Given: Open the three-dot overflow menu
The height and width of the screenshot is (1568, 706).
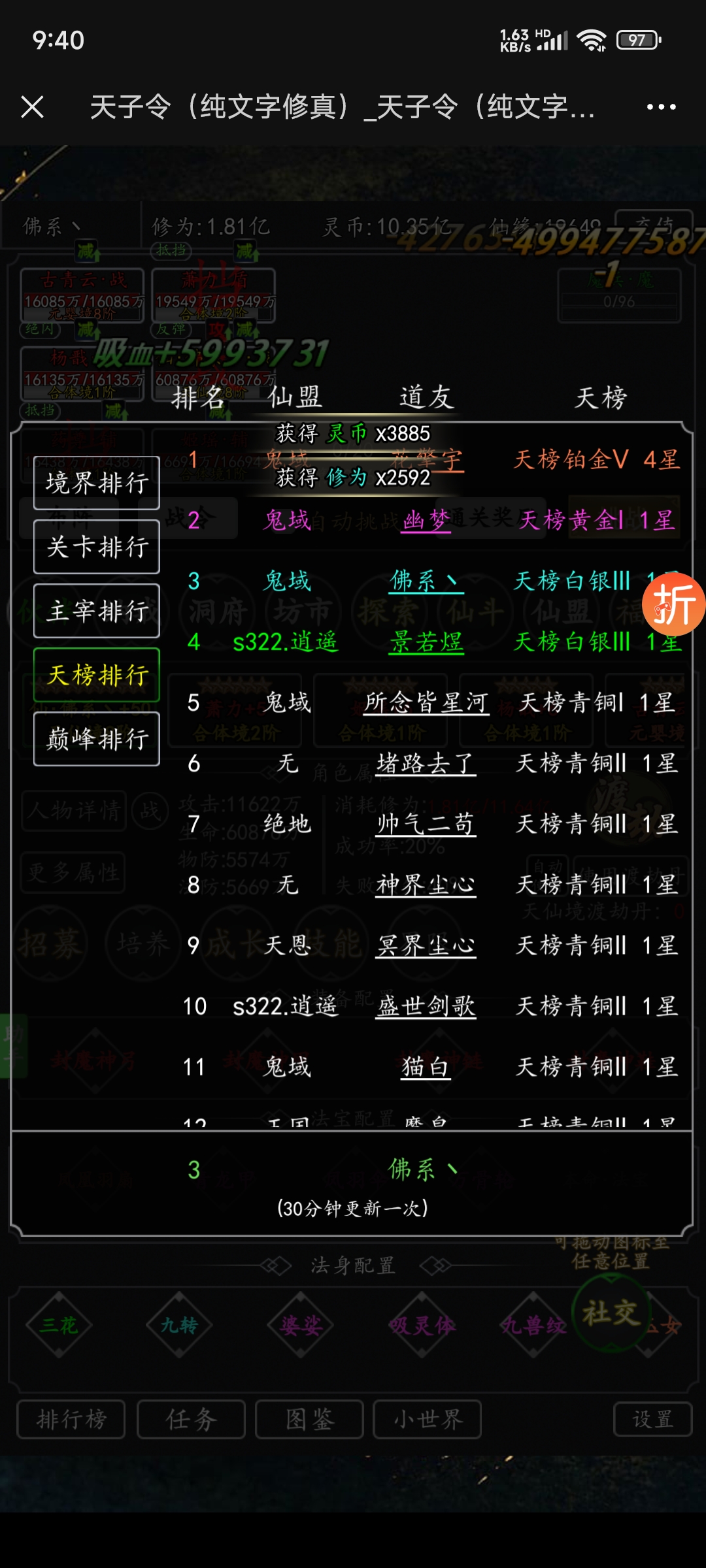Looking at the screenshot, I should [661, 106].
